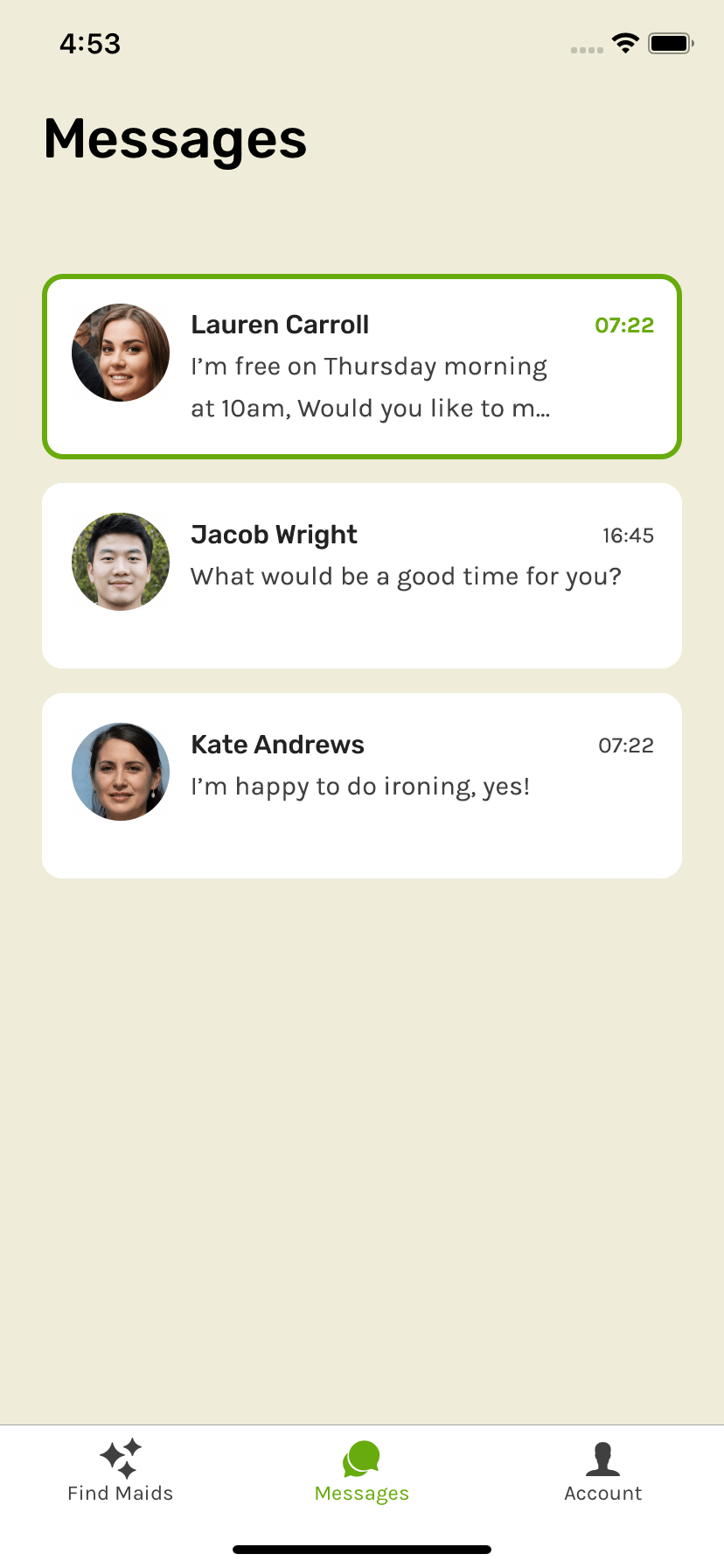This screenshot has width=724, height=1568.
Task: Tap the green chat bubble above Messages label
Action: (361, 1452)
